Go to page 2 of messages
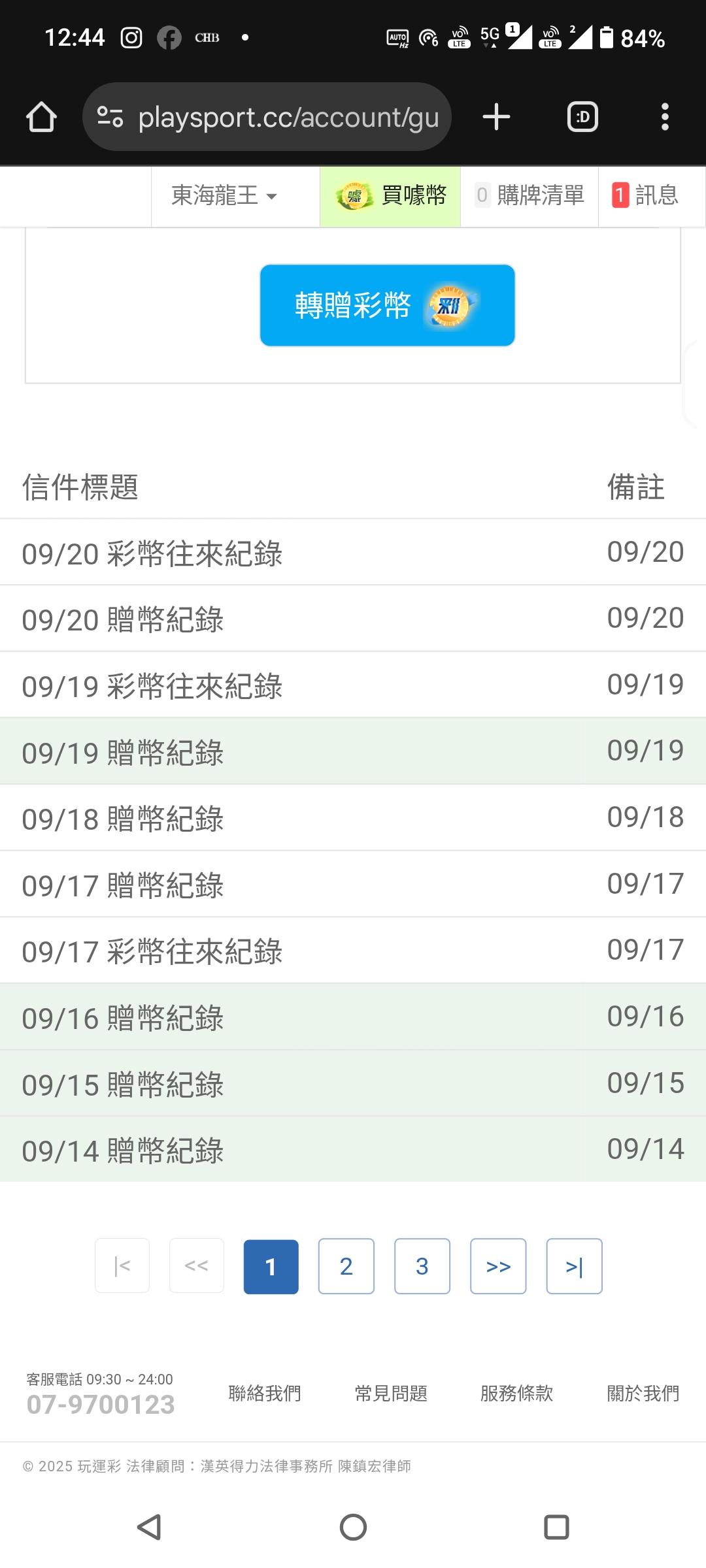 coord(346,1266)
